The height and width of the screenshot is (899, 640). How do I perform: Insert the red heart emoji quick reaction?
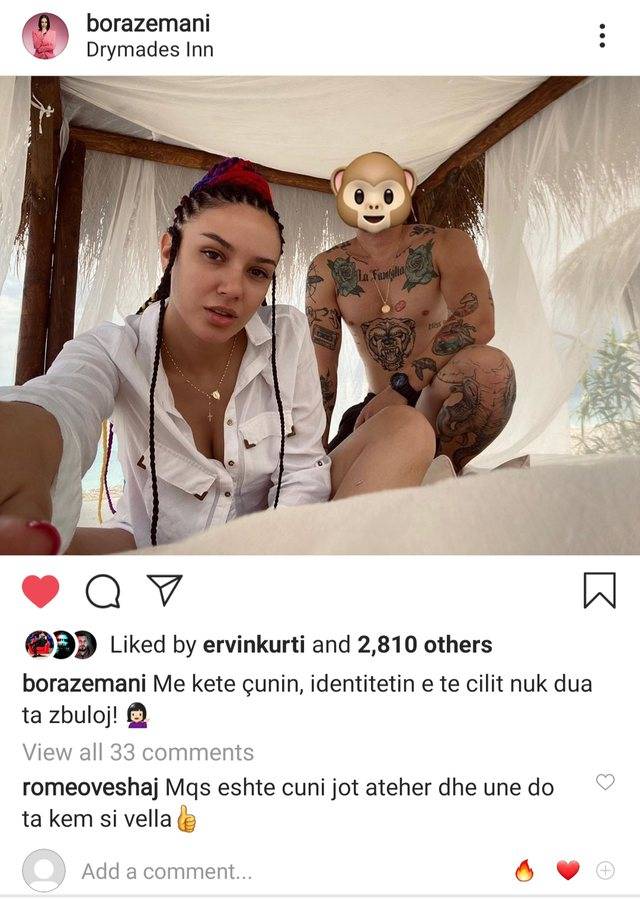click(x=567, y=871)
